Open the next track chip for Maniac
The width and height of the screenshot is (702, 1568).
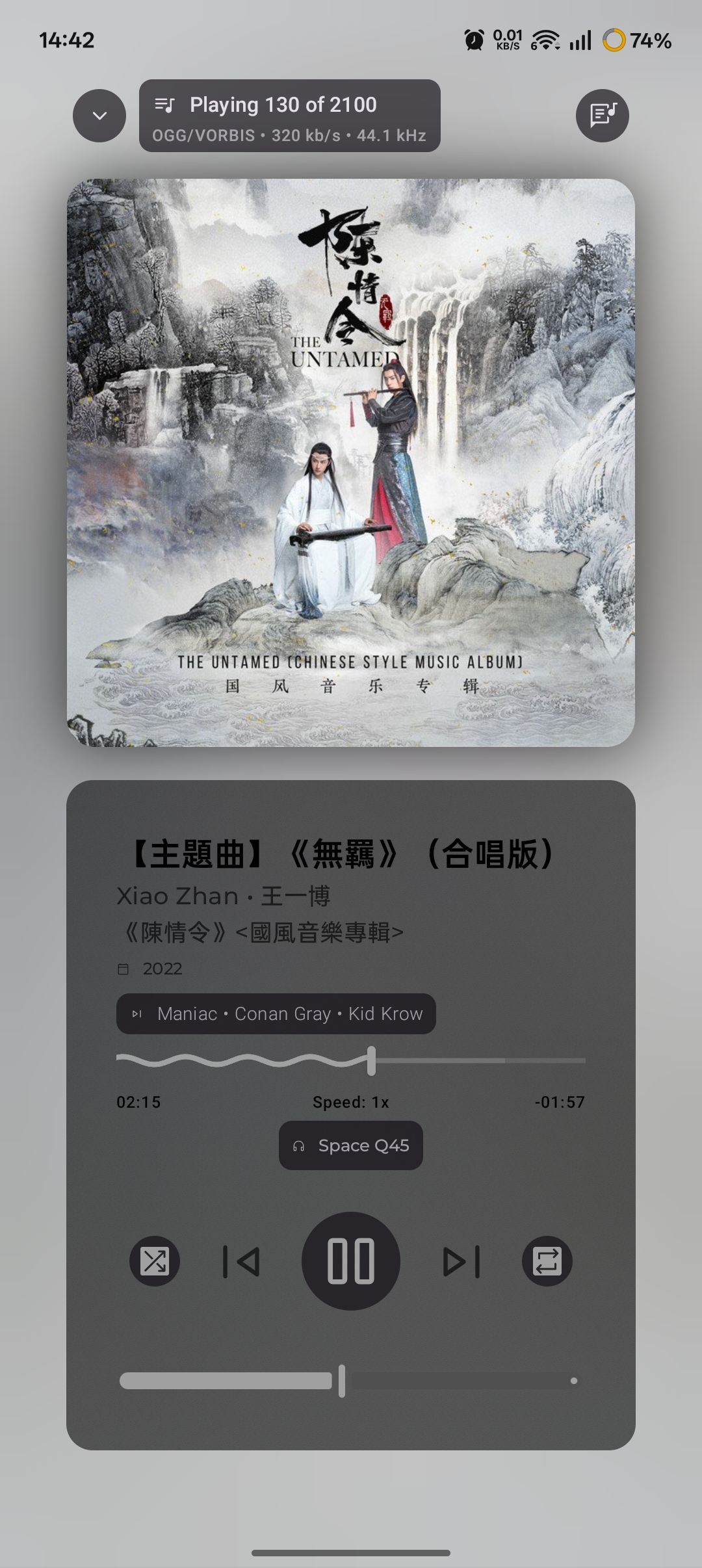(276, 1013)
